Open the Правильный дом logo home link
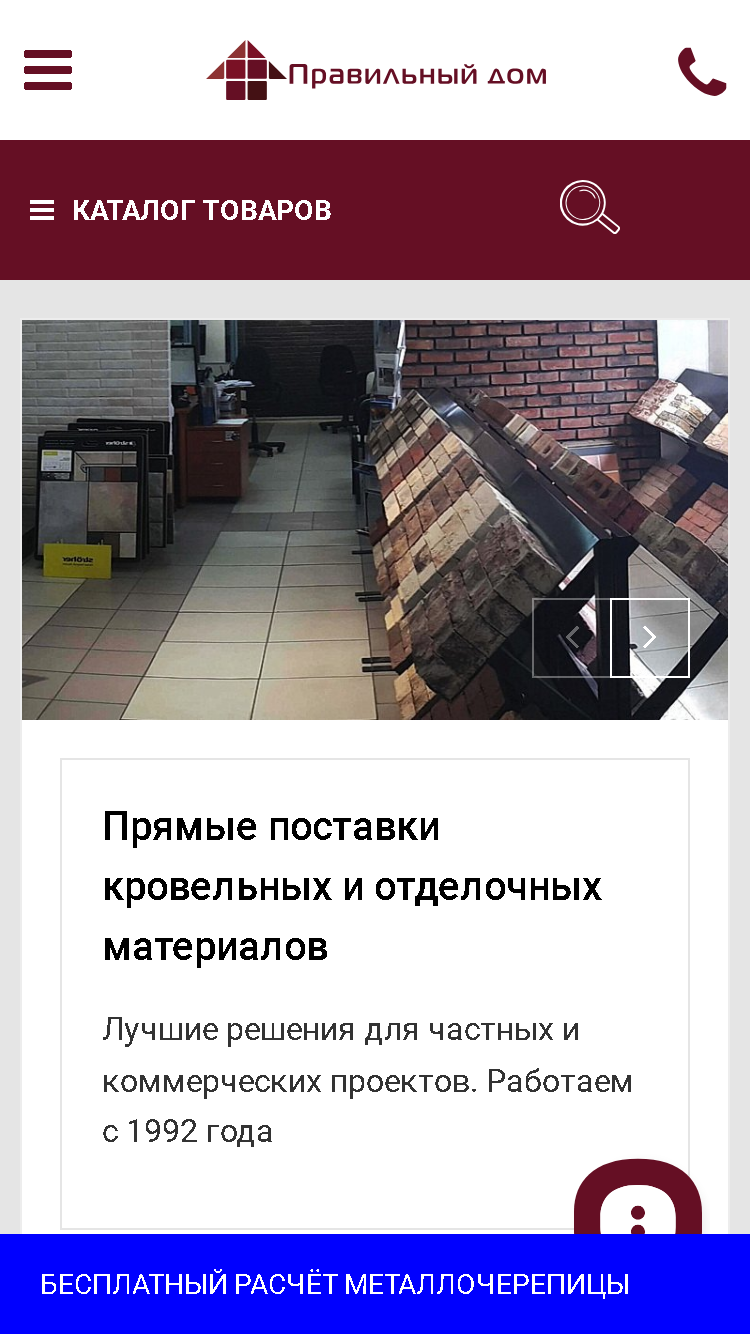The height and width of the screenshot is (1334, 750). 376,70
